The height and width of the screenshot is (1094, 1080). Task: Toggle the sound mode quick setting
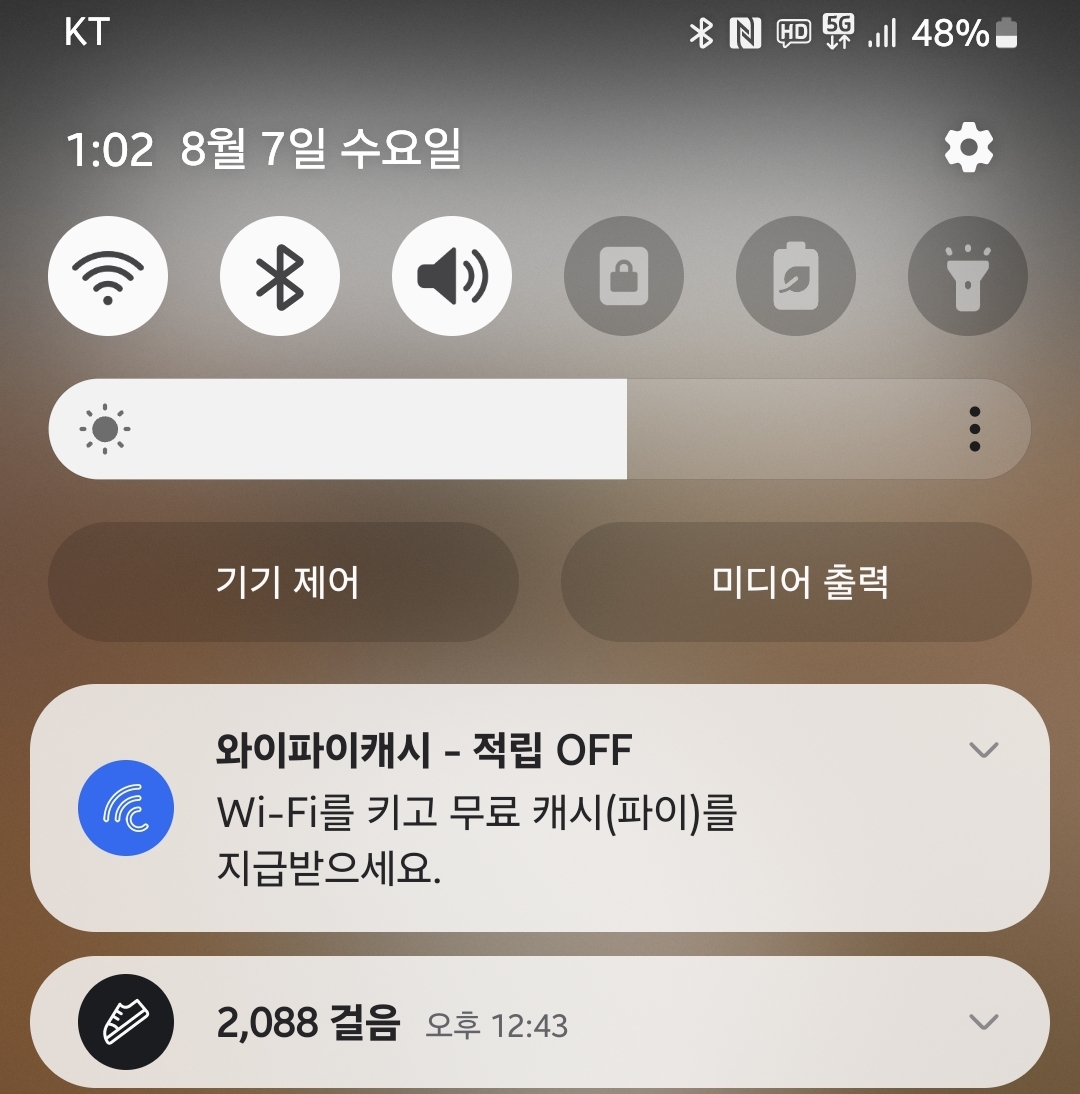point(452,276)
